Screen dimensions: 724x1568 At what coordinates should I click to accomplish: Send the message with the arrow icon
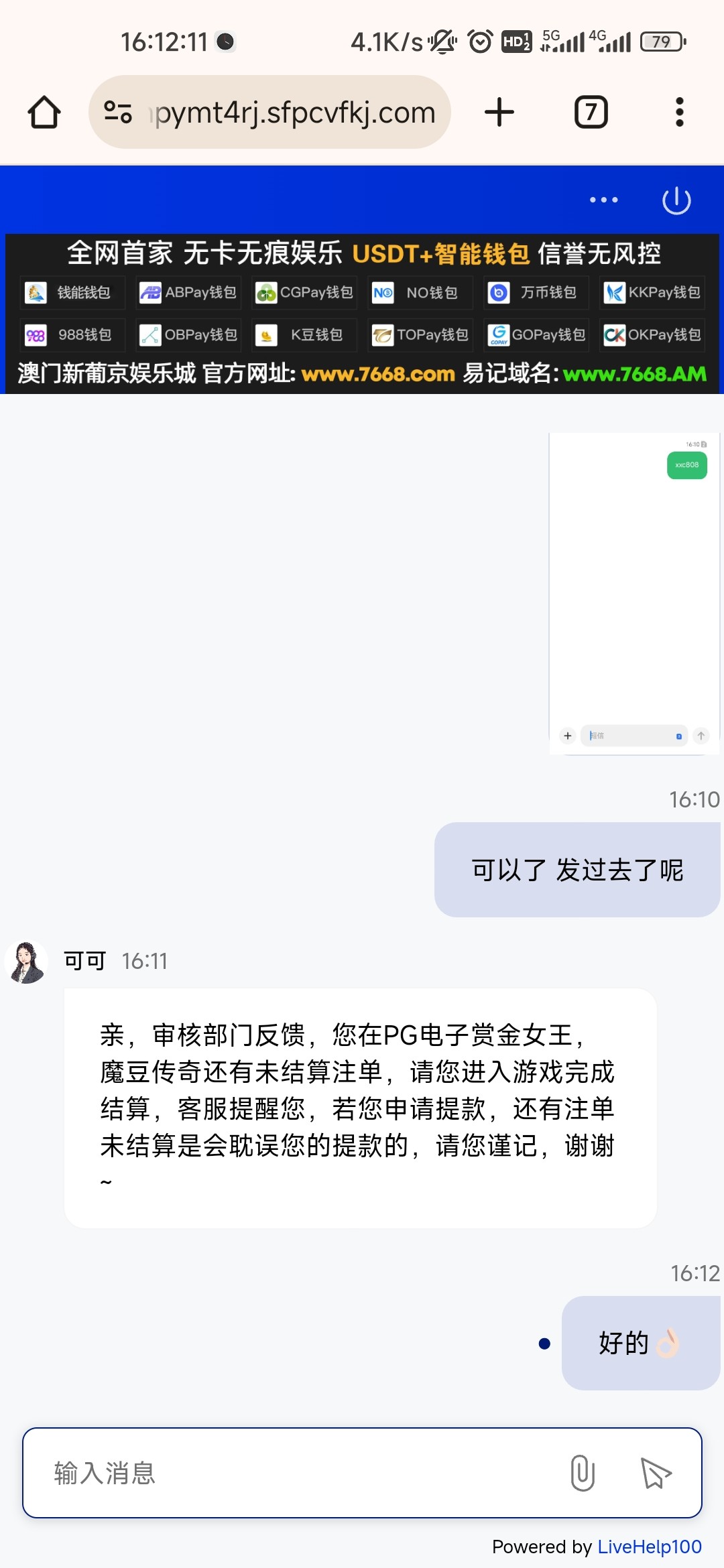click(x=656, y=1473)
